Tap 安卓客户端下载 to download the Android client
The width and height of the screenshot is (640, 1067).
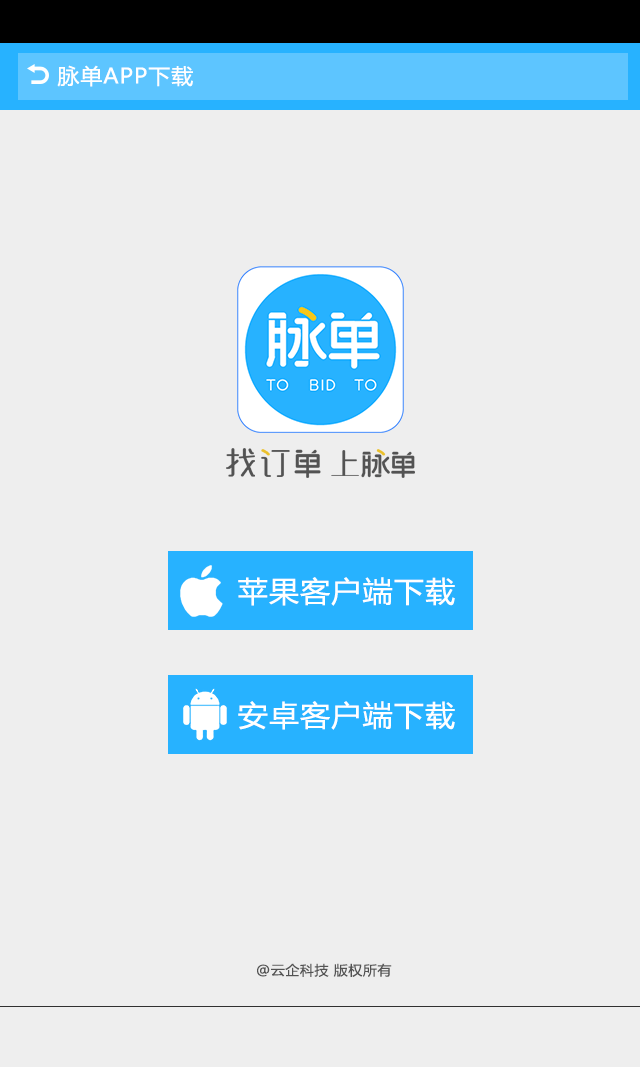tap(320, 714)
